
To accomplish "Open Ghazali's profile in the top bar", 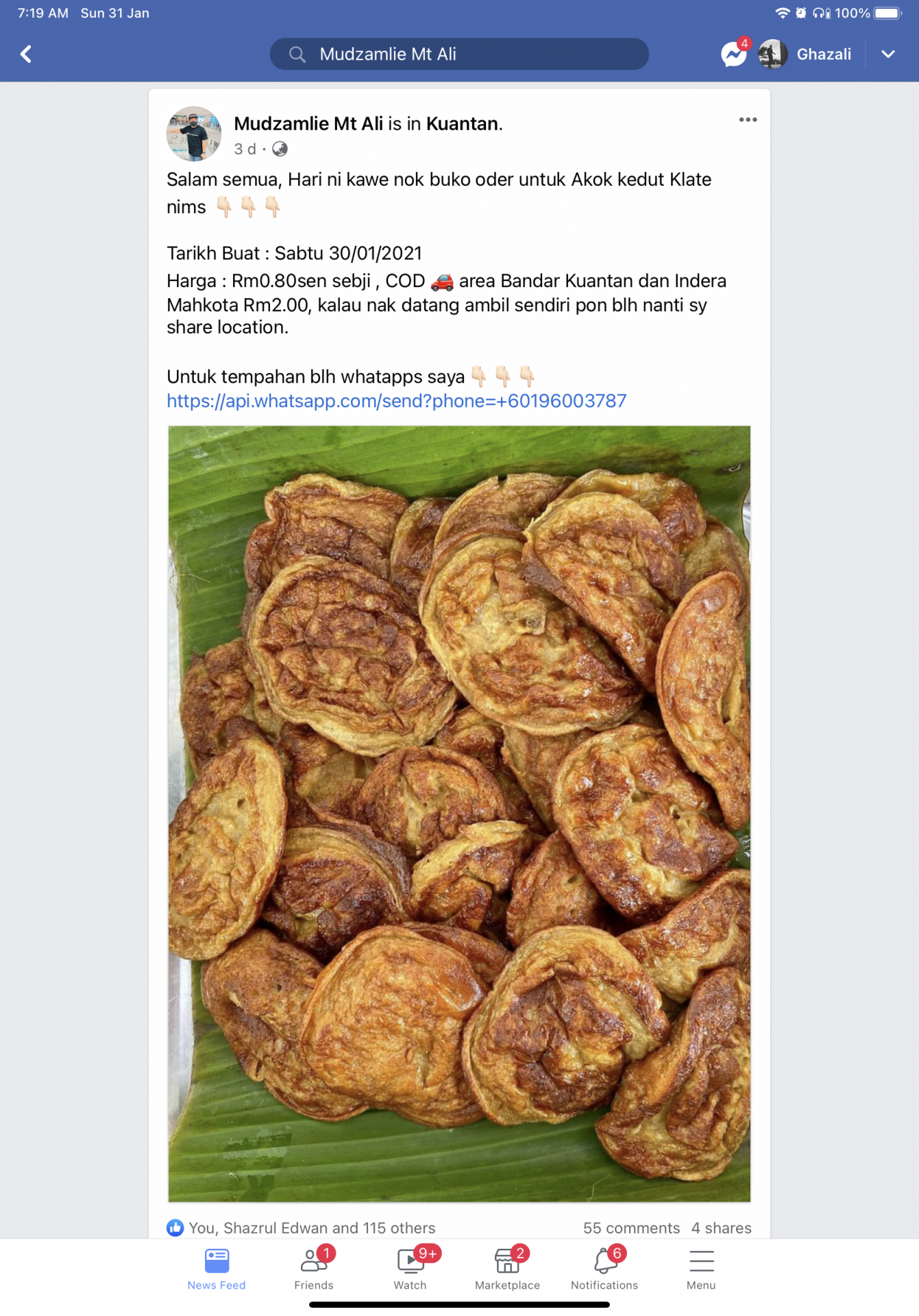I will coord(807,54).
